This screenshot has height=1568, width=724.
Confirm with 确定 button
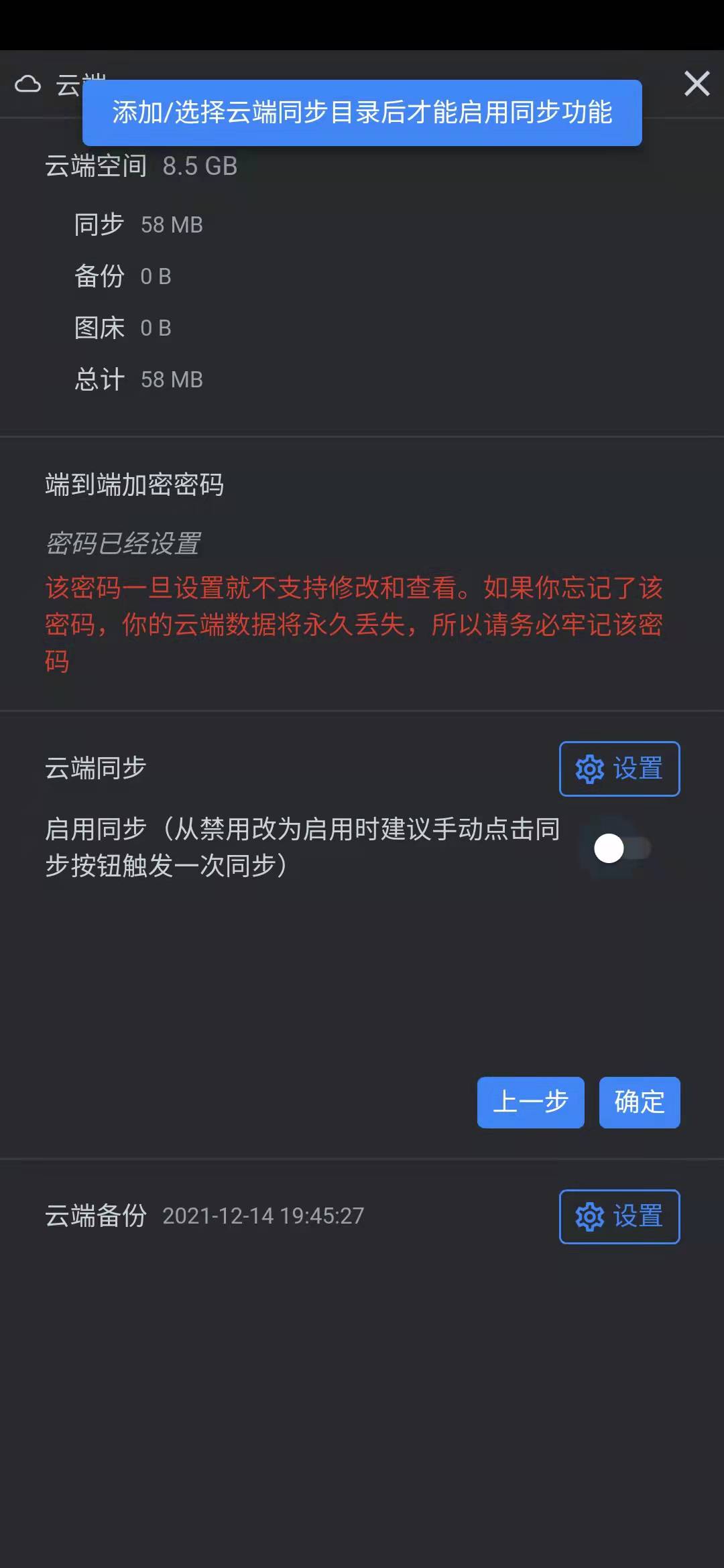[639, 1102]
